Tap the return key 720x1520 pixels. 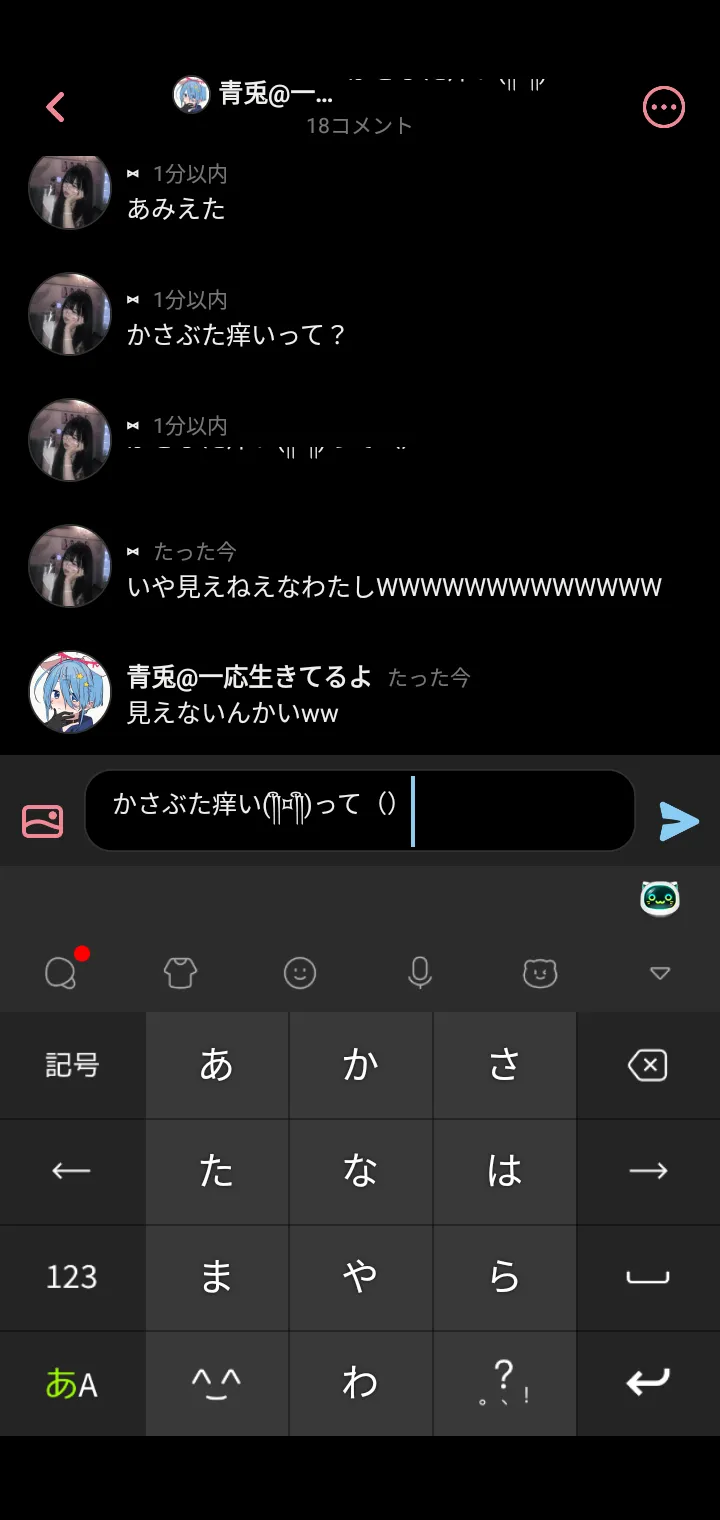pos(647,1383)
